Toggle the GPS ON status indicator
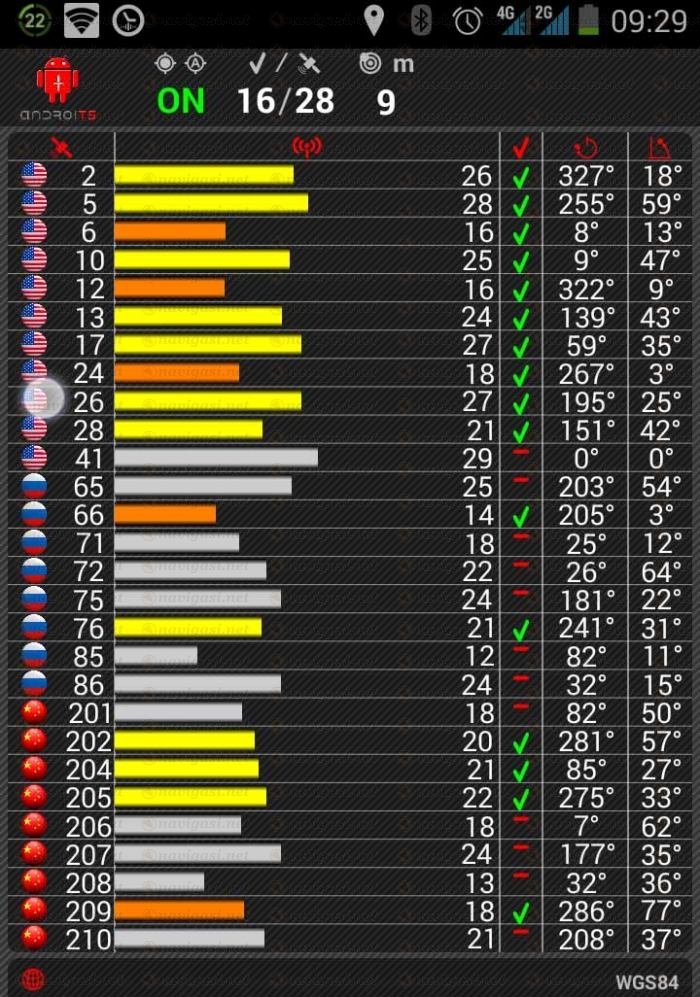Image resolution: width=700 pixels, height=997 pixels. click(180, 100)
